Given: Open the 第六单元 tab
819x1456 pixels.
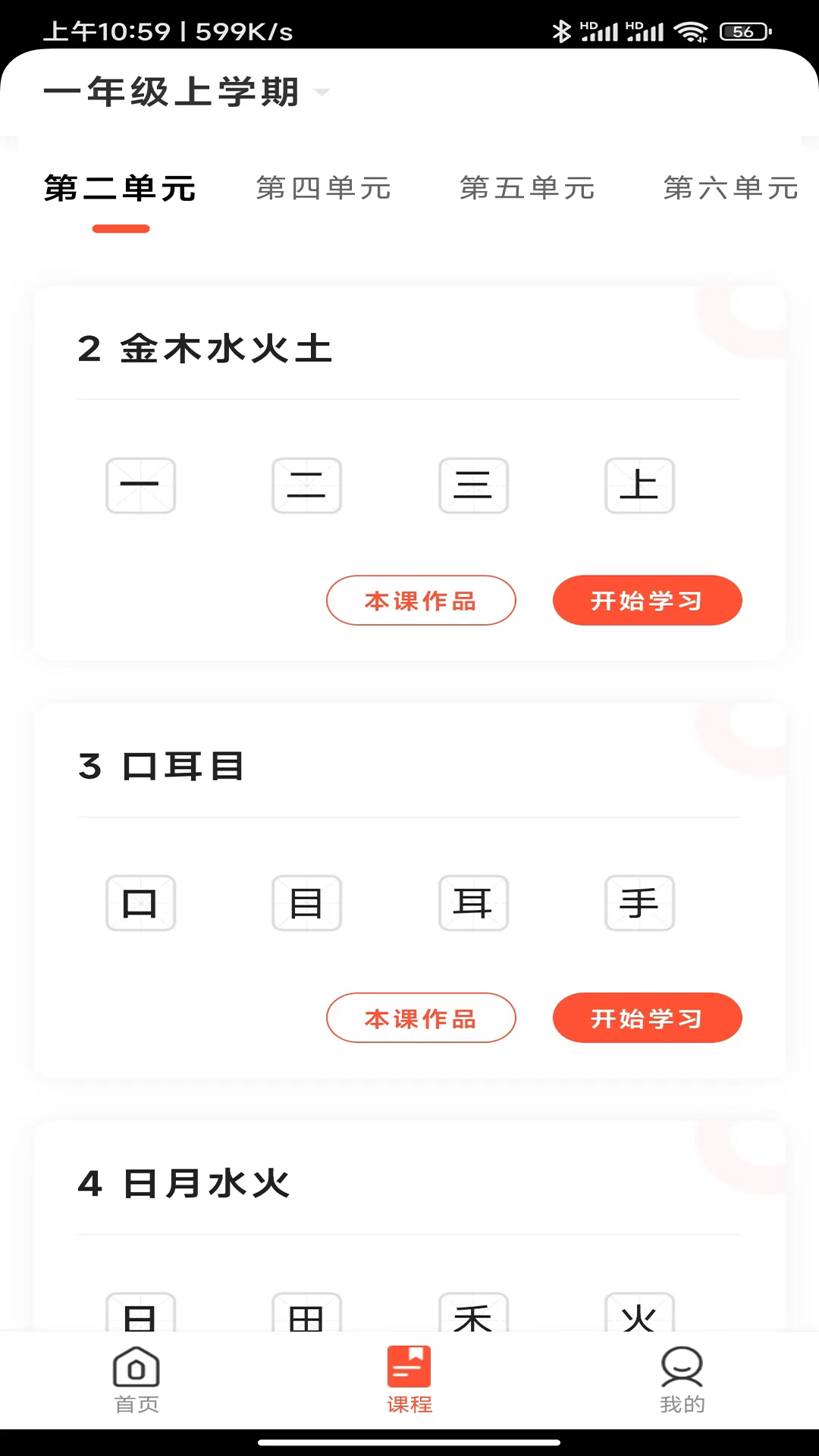Looking at the screenshot, I should coord(730,190).
